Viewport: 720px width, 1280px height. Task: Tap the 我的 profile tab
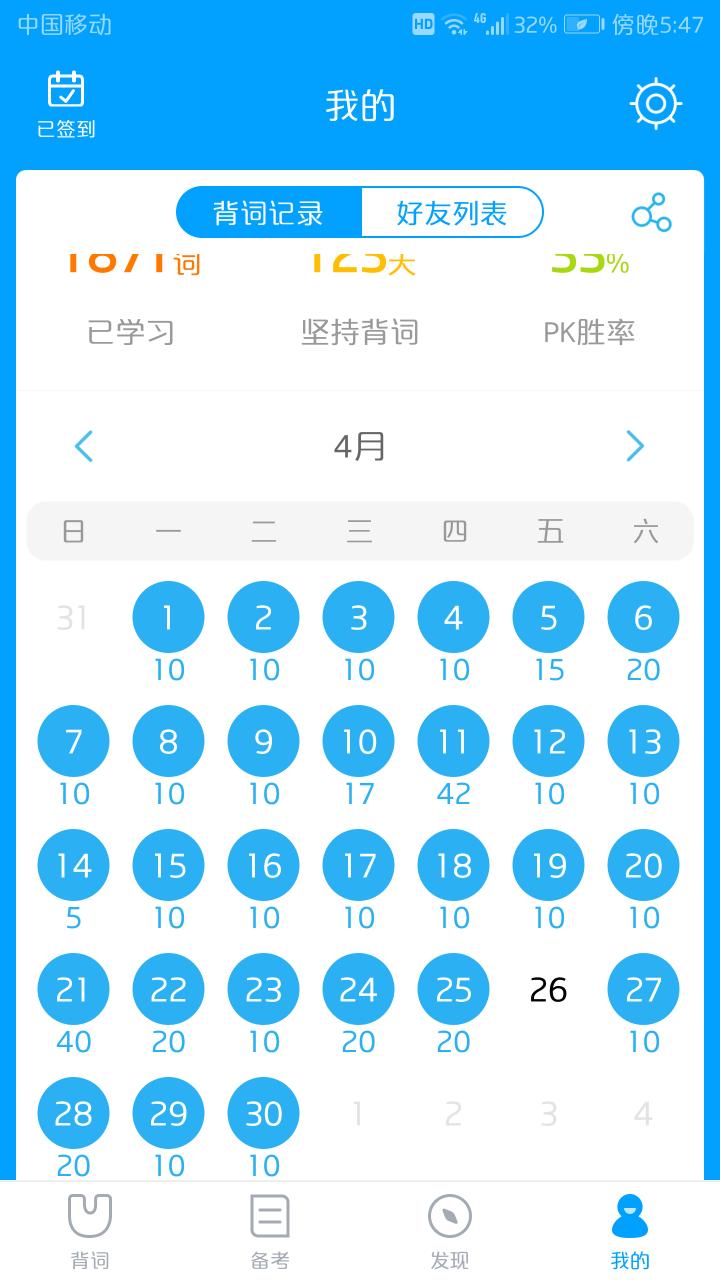point(630,1231)
